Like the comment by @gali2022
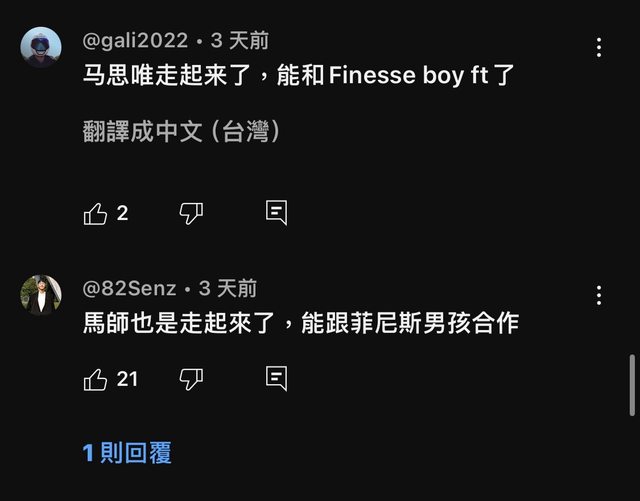Screen dimensions: 640x501 coord(96,213)
